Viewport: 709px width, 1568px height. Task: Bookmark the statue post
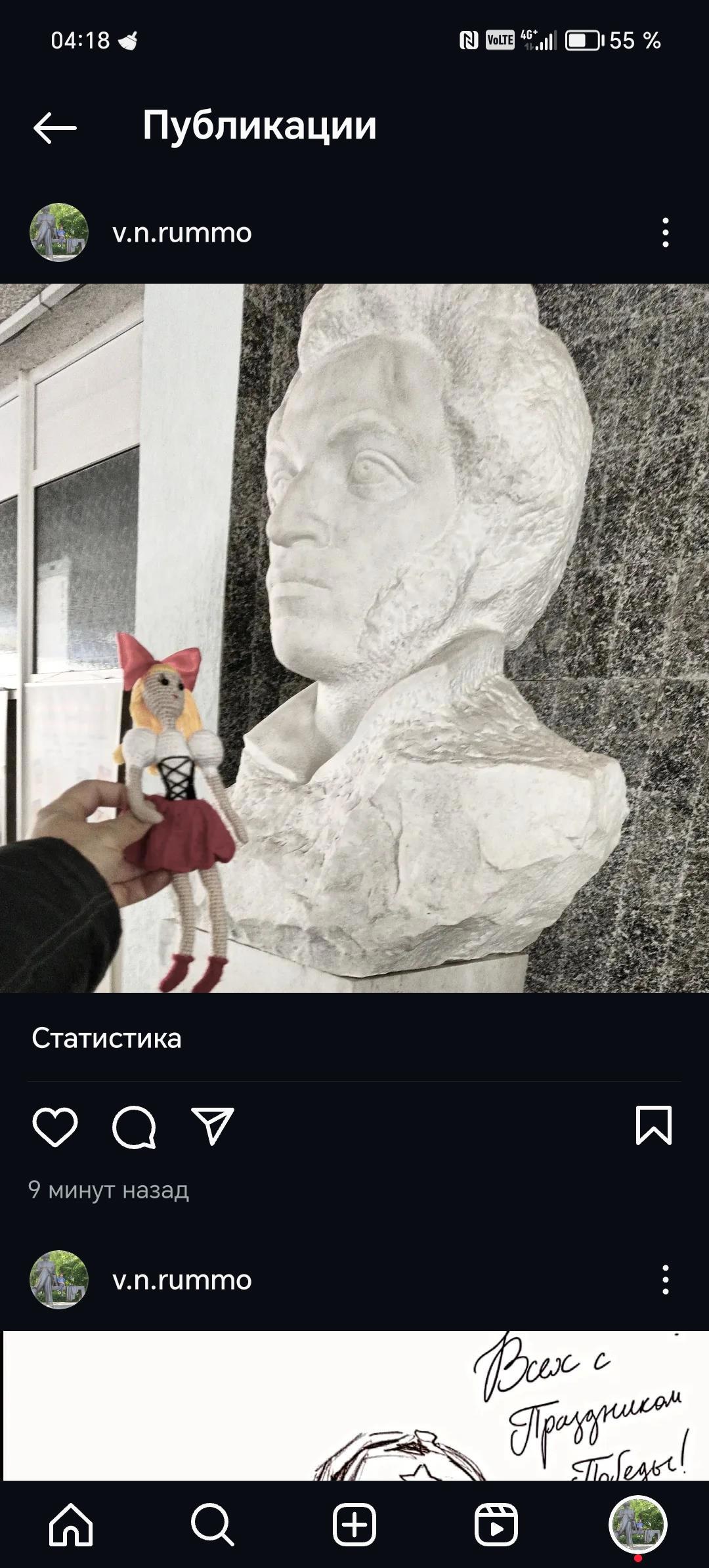pos(654,1125)
